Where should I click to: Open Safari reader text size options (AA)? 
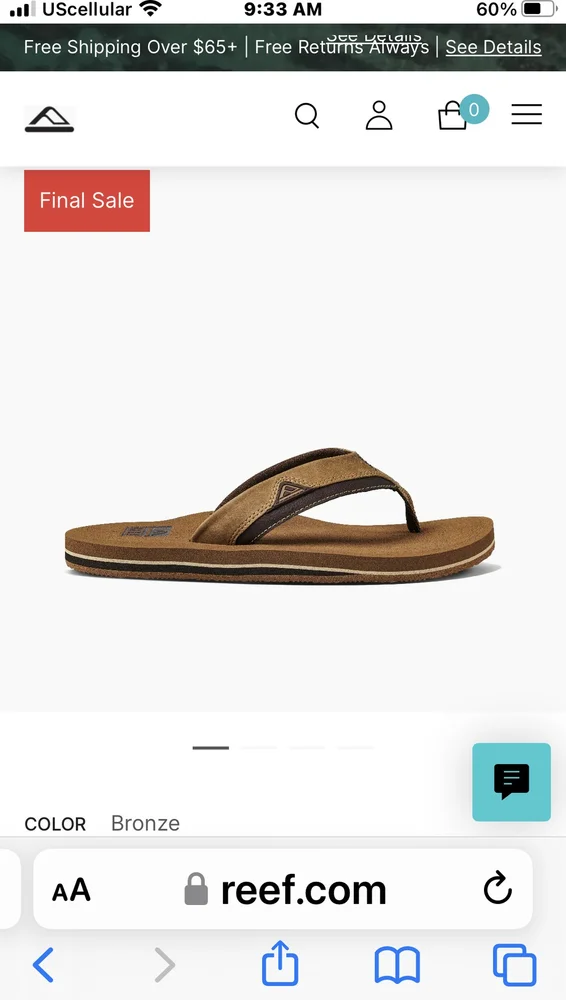click(71, 890)
